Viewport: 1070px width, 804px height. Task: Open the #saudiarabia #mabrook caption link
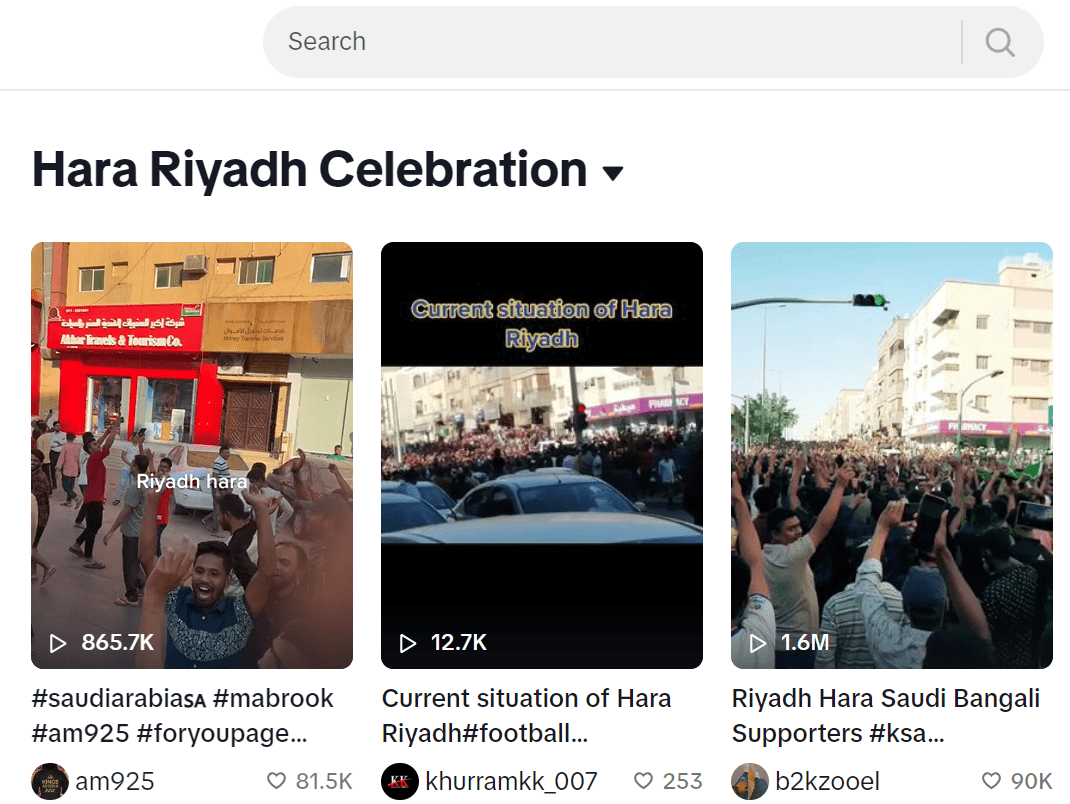click(182, 716)
